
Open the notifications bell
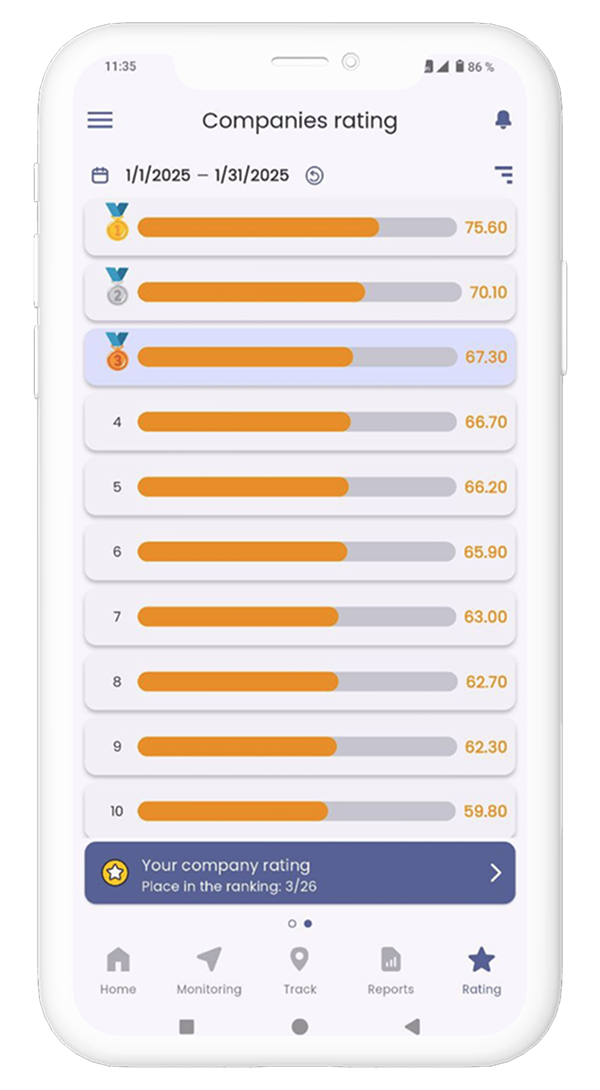click(x=503, y=121)
